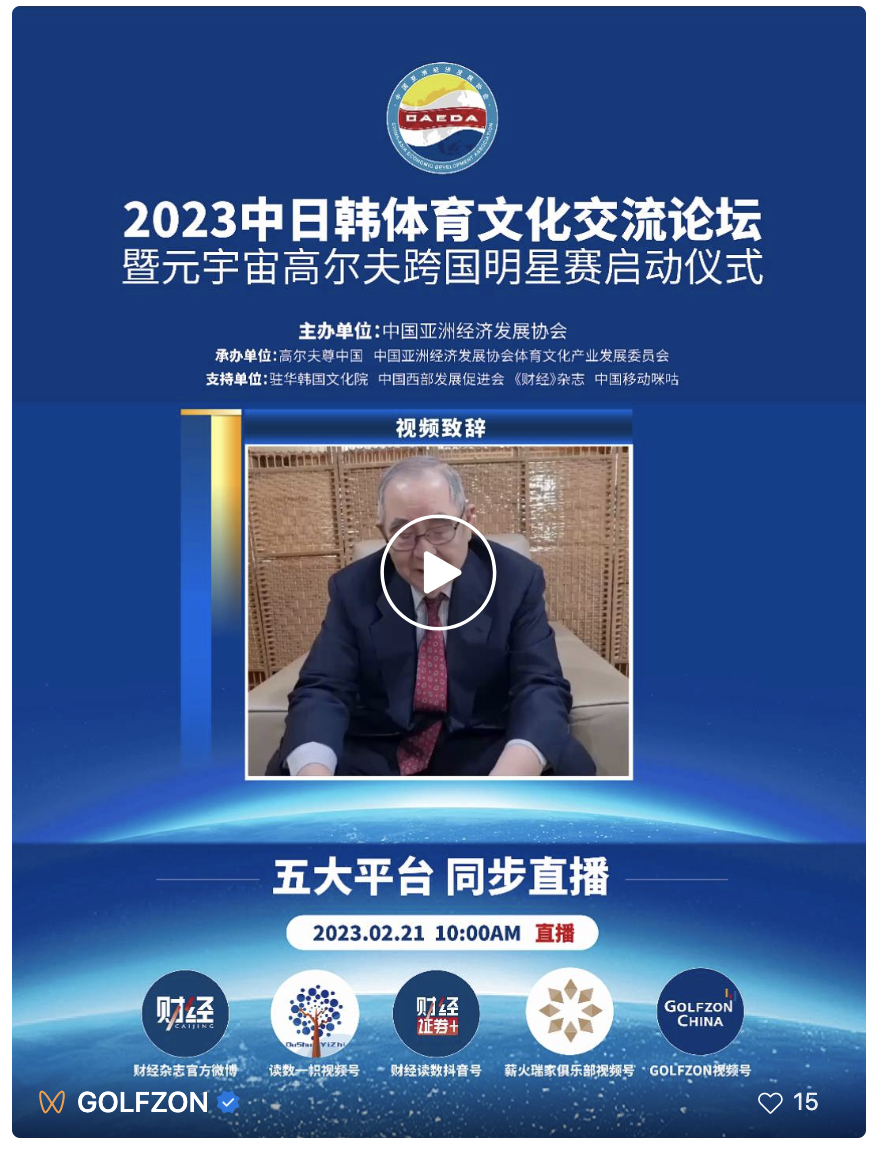Open the GOLFZON author profile
882x1152 pixels.
[142, 1102]
